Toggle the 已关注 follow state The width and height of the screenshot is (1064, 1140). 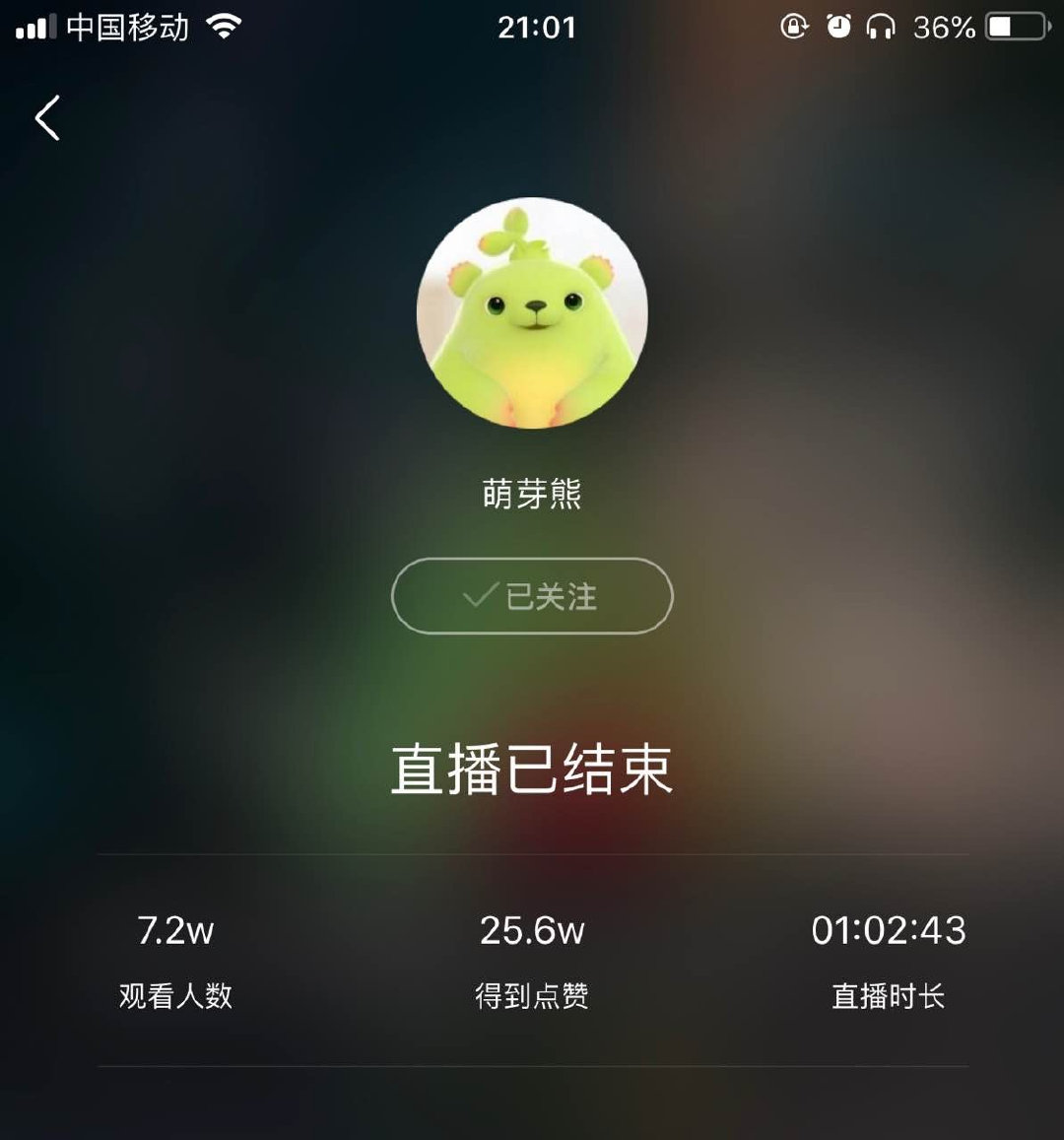[531, 595]
